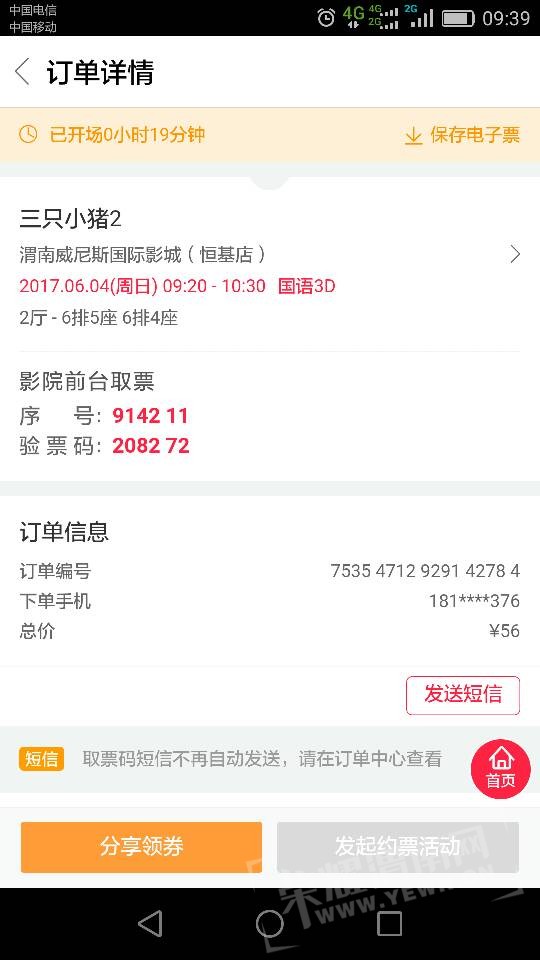Open the red 首页 home shortcut
The width and height of the screenshot is (540, 960).
click(x=501, y=769)
